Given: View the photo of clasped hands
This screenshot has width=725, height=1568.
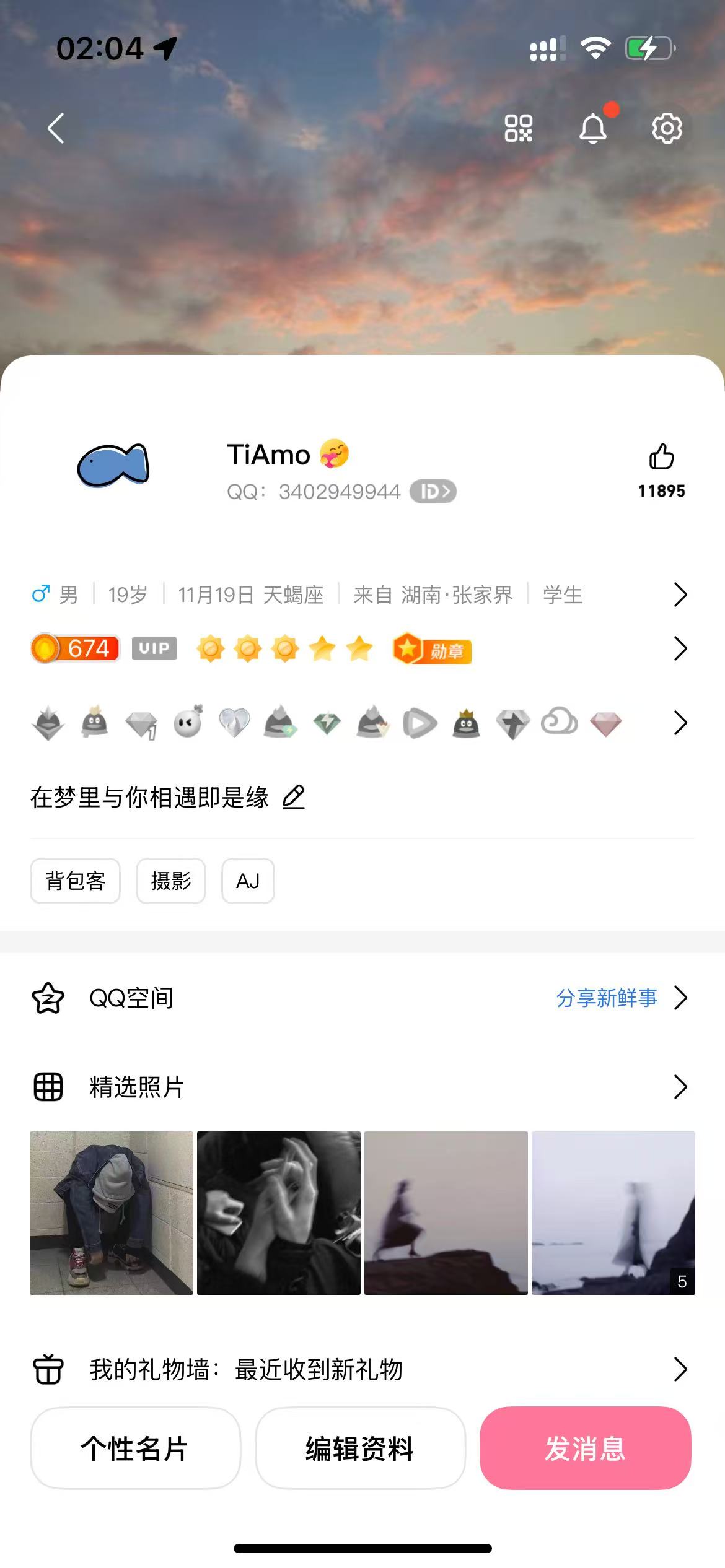Looking at the screenshot, I should pos(279,1213).
